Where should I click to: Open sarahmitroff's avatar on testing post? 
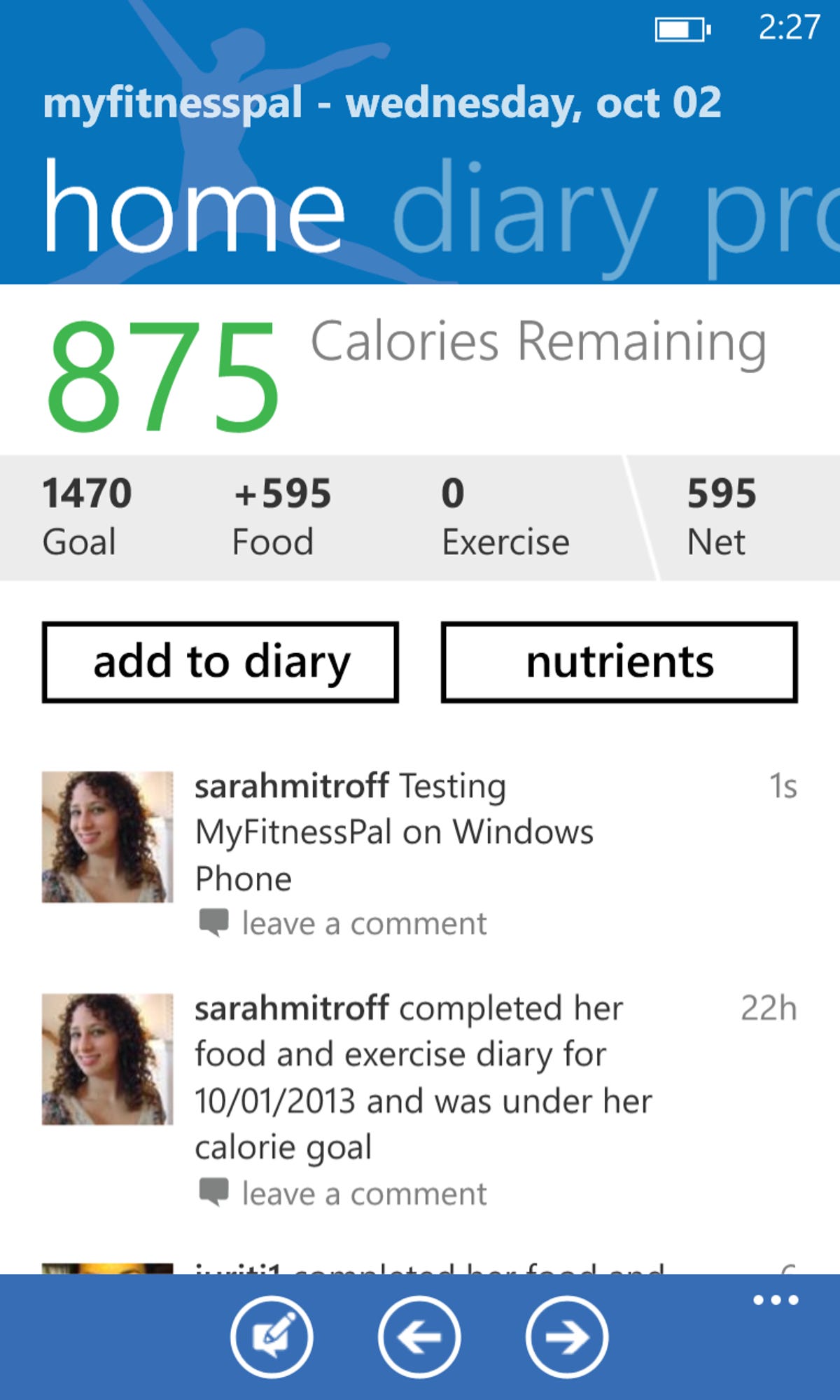coord(107,837)
